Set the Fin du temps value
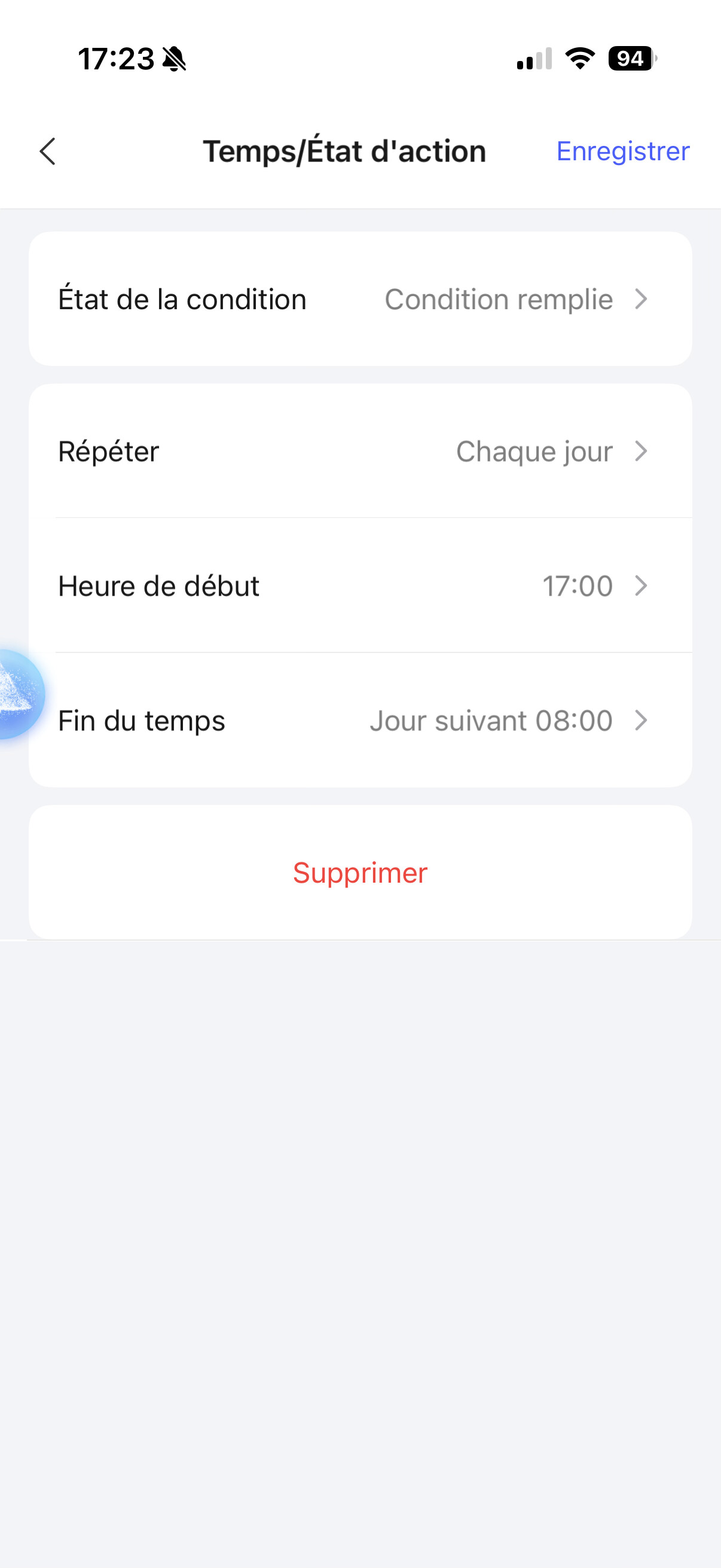 (x=360, y=720)
